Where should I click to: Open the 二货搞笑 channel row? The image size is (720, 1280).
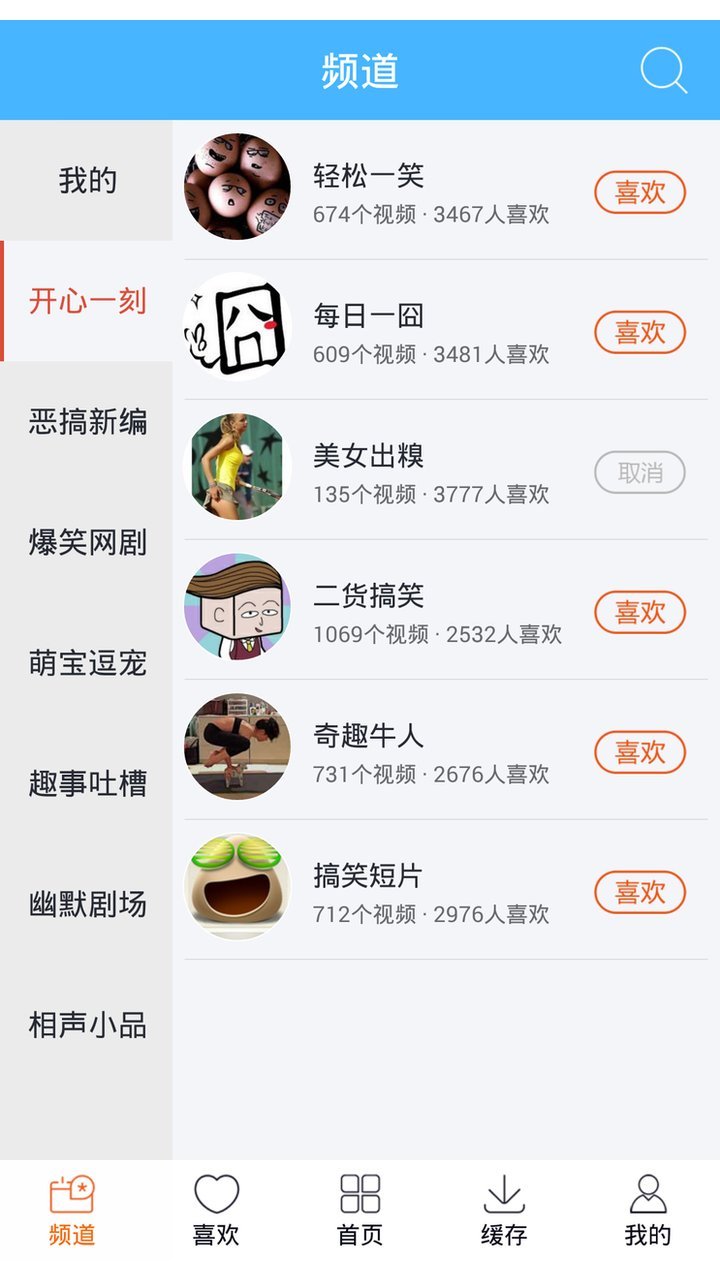click(430, 612)
